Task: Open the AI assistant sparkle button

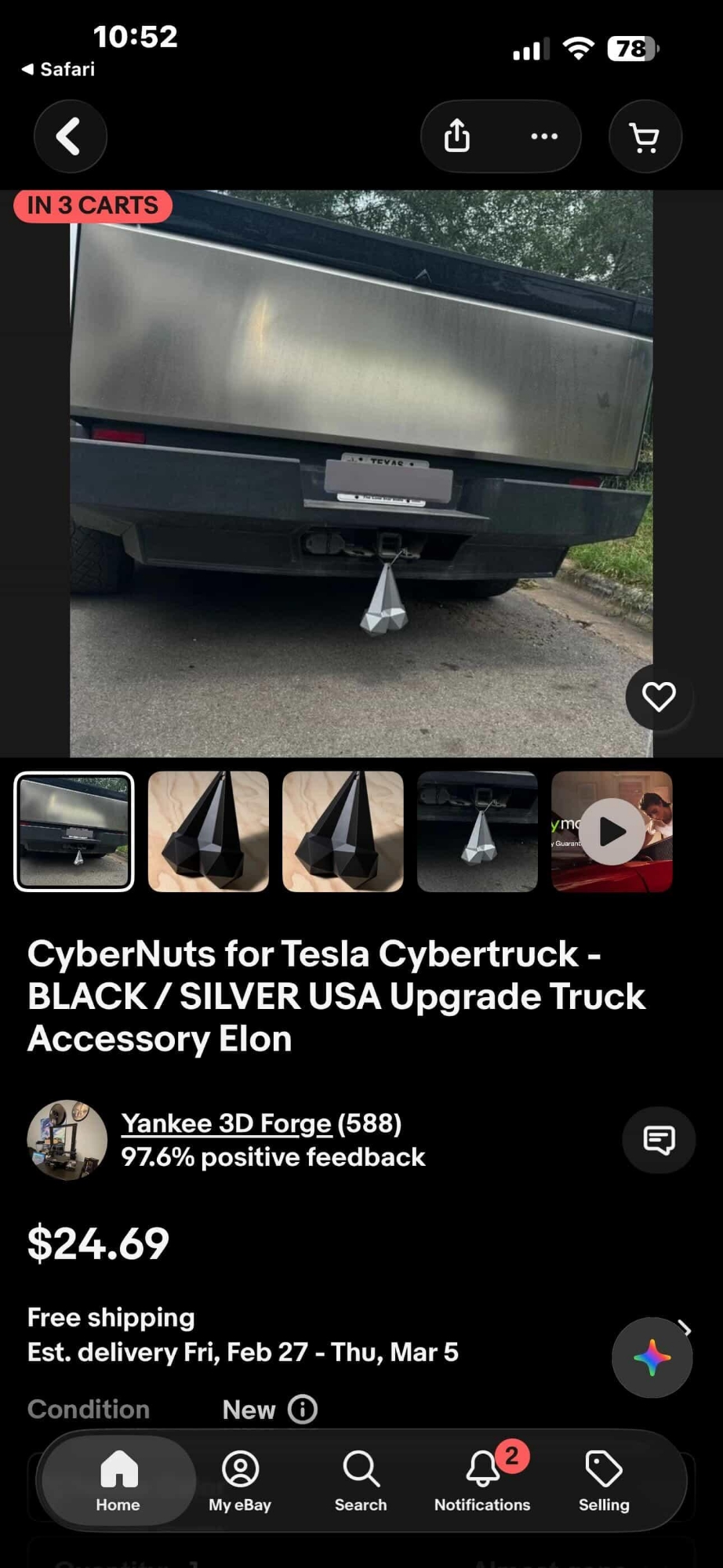Action: pos(652,1357)
